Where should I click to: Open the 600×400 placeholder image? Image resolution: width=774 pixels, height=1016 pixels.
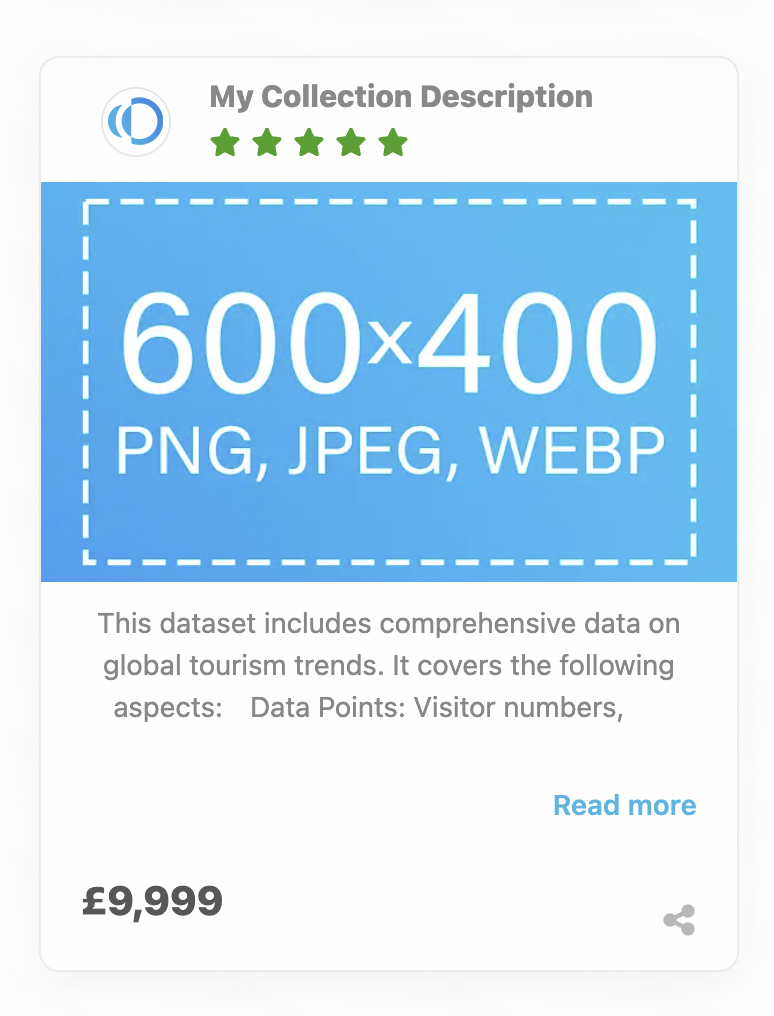coord(389,381)
